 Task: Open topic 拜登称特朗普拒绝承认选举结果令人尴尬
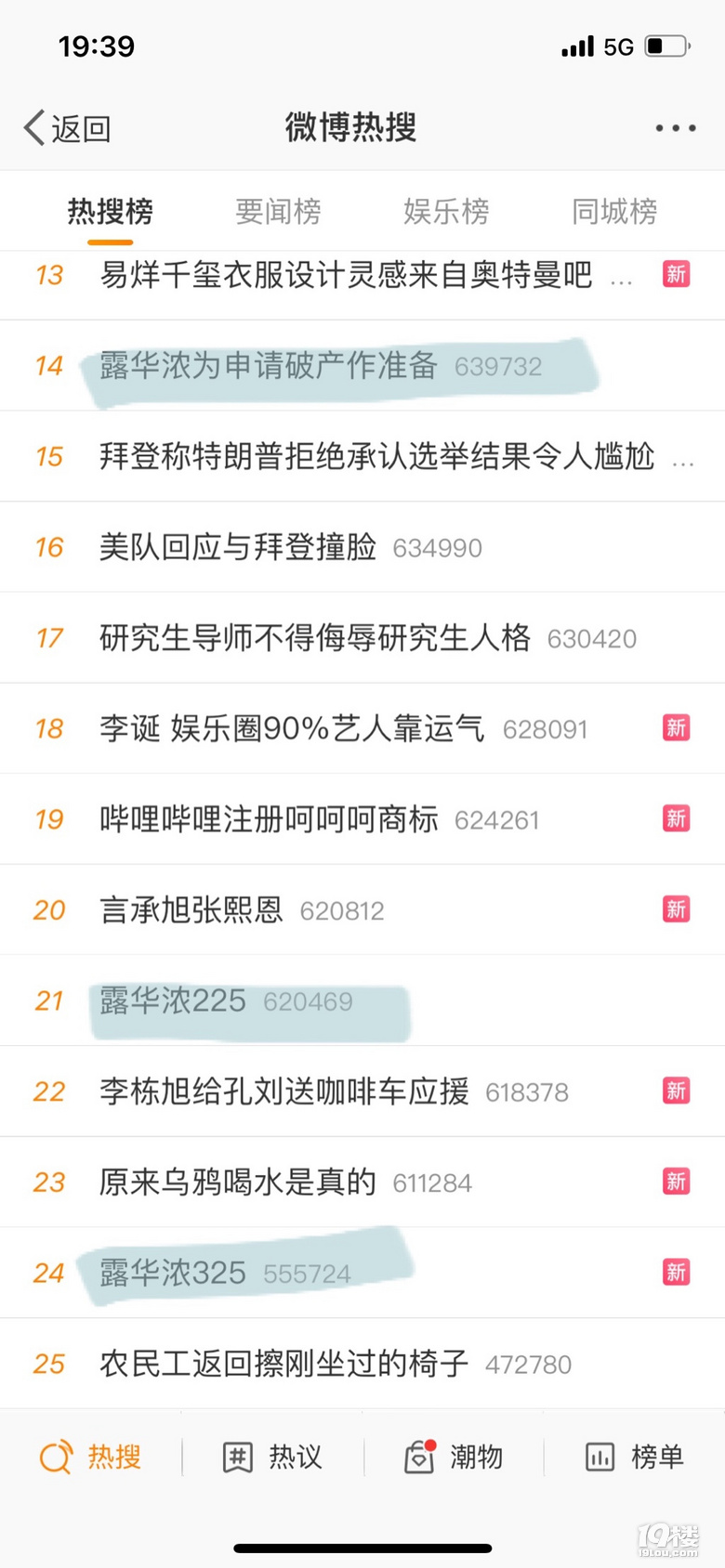coord(377,457)
